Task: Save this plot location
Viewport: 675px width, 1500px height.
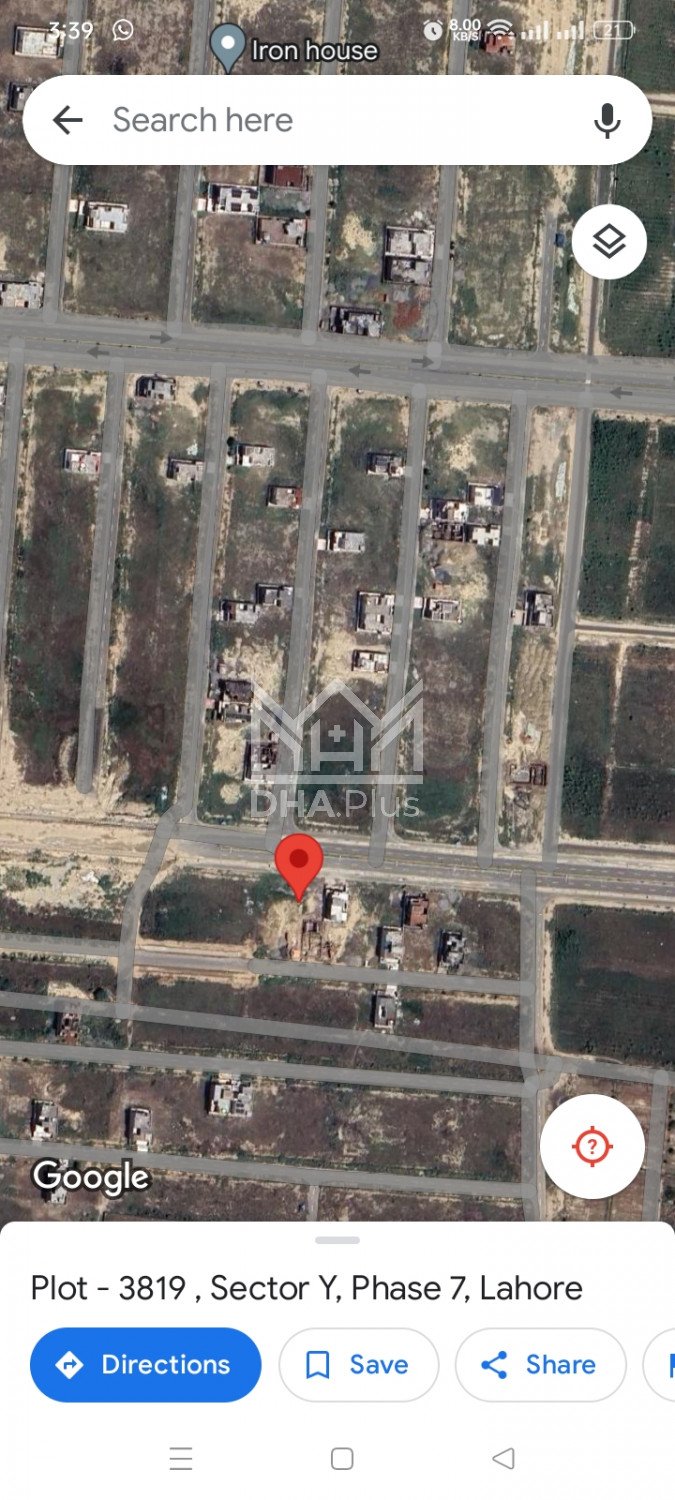Action: pyautogui.click(x=358, y=1364)
